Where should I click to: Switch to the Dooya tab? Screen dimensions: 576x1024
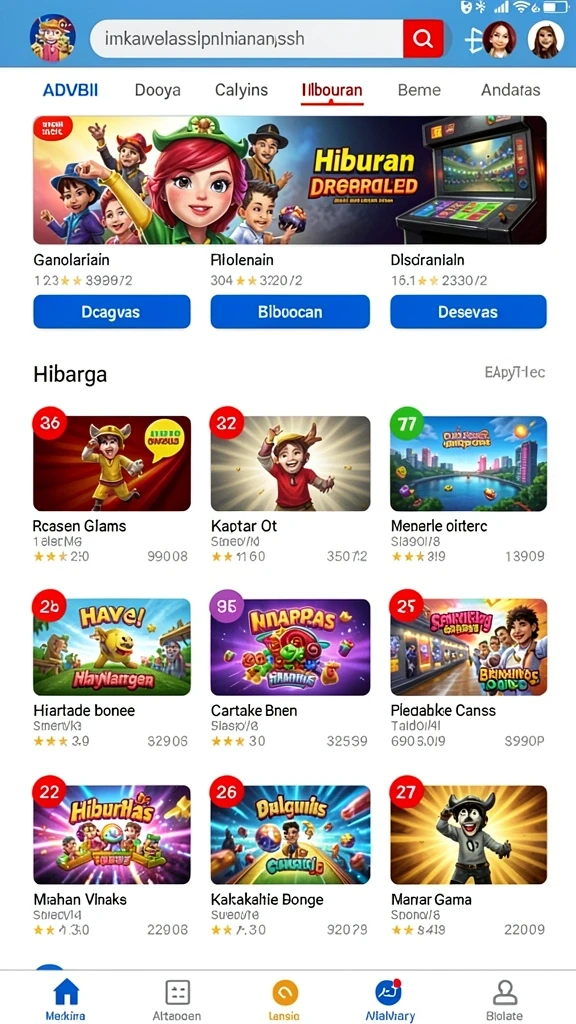click(x=157, y=90)
